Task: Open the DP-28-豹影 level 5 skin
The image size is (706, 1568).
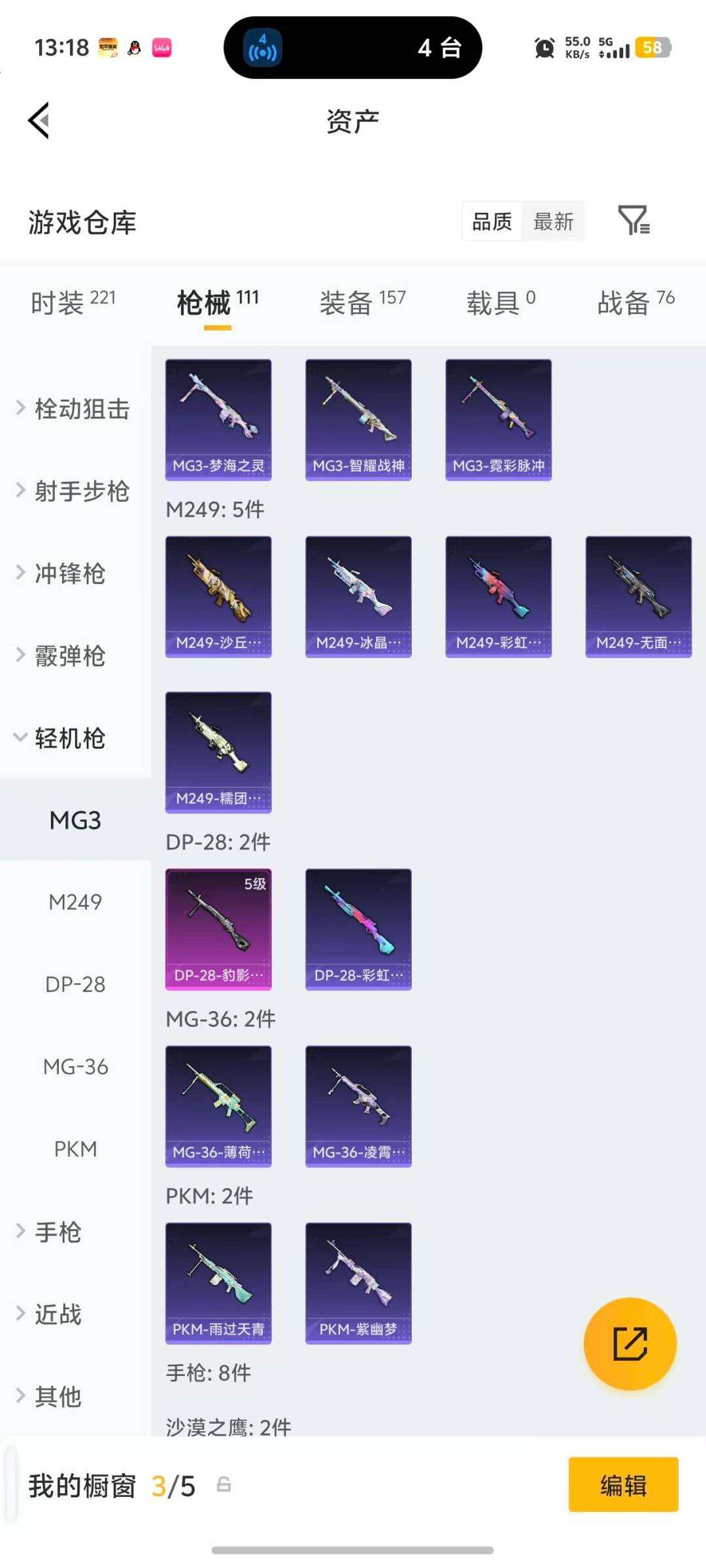Action: click(x=218, y=928)
